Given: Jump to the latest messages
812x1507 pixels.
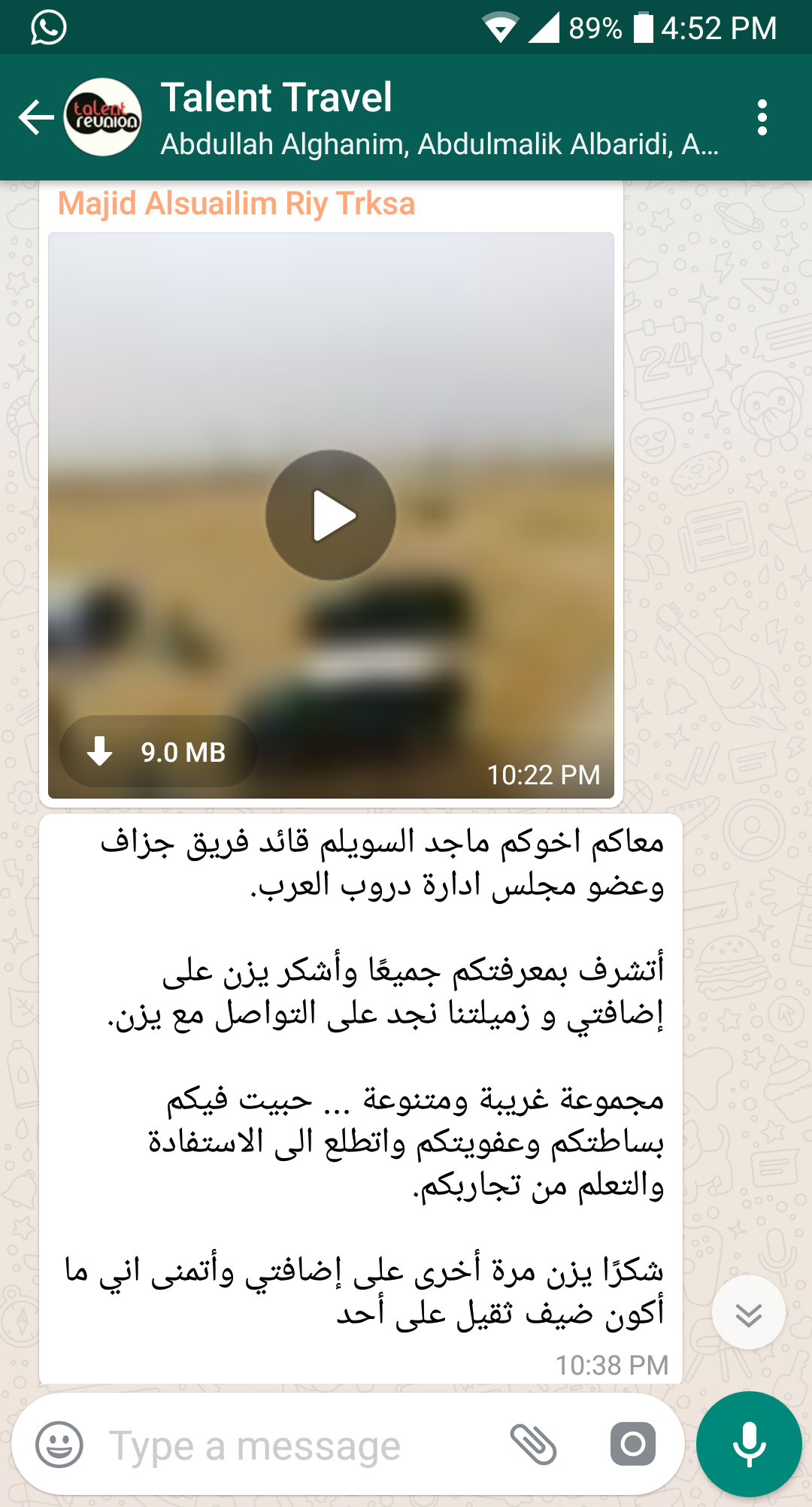Looking at the screenshot, I should coord(748,1313).
